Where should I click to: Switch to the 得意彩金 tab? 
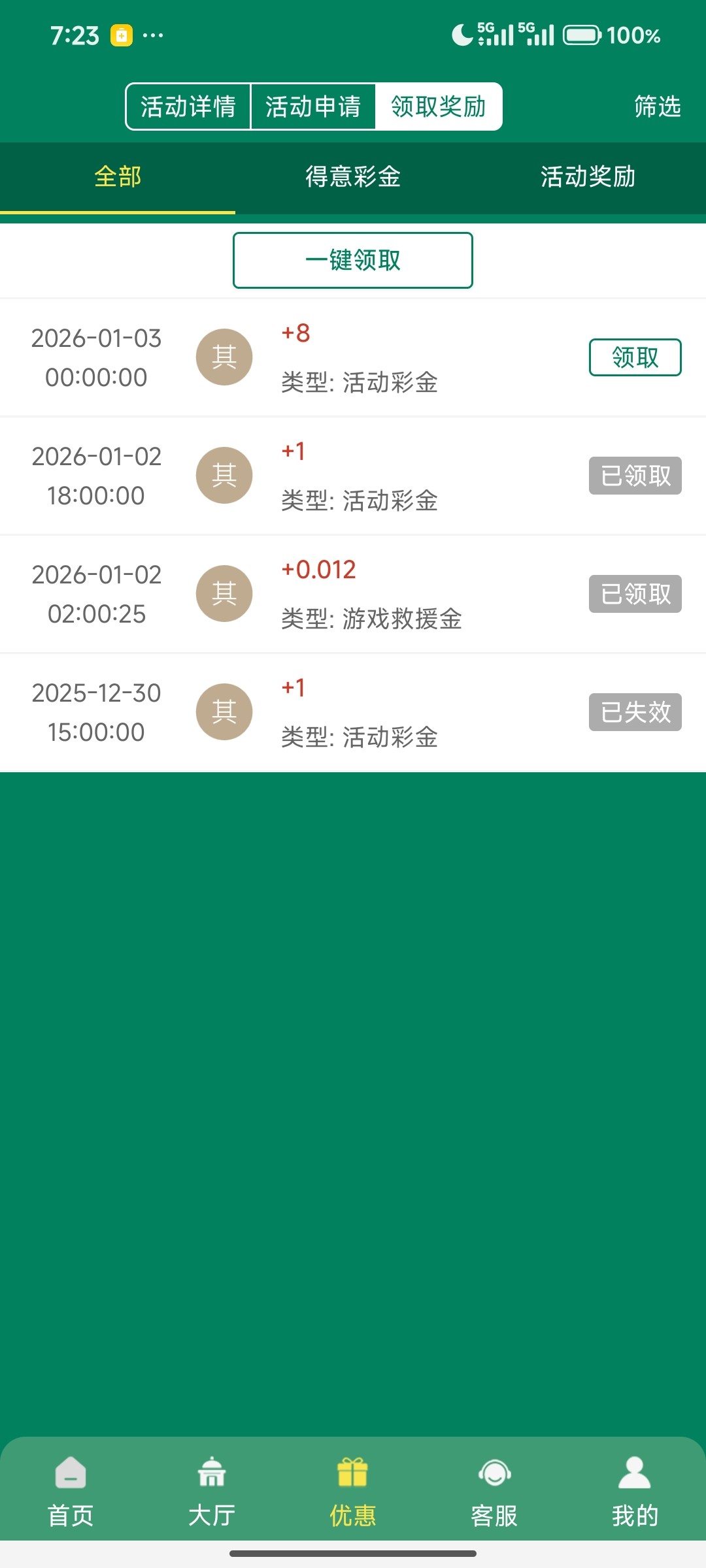353,177
